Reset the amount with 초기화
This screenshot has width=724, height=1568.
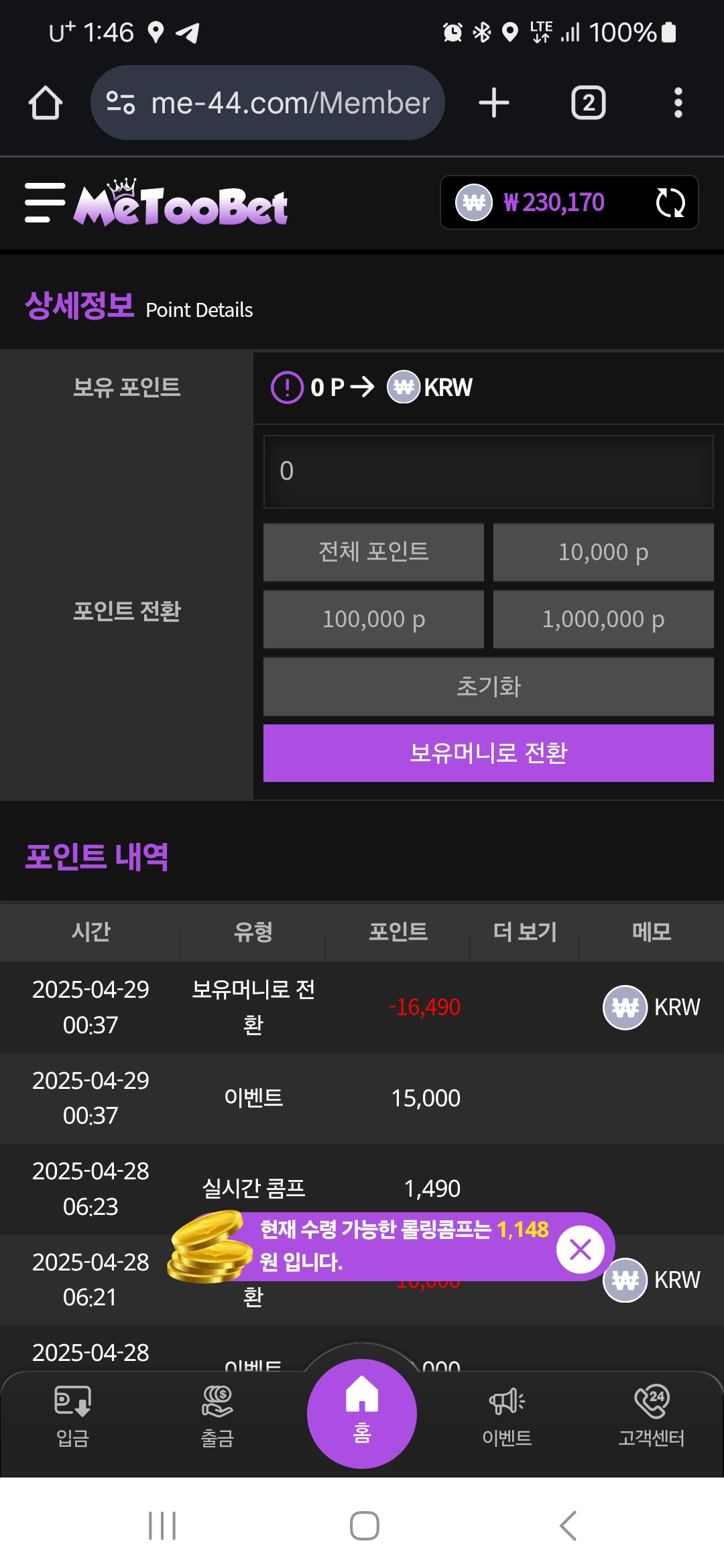[488, 686]
